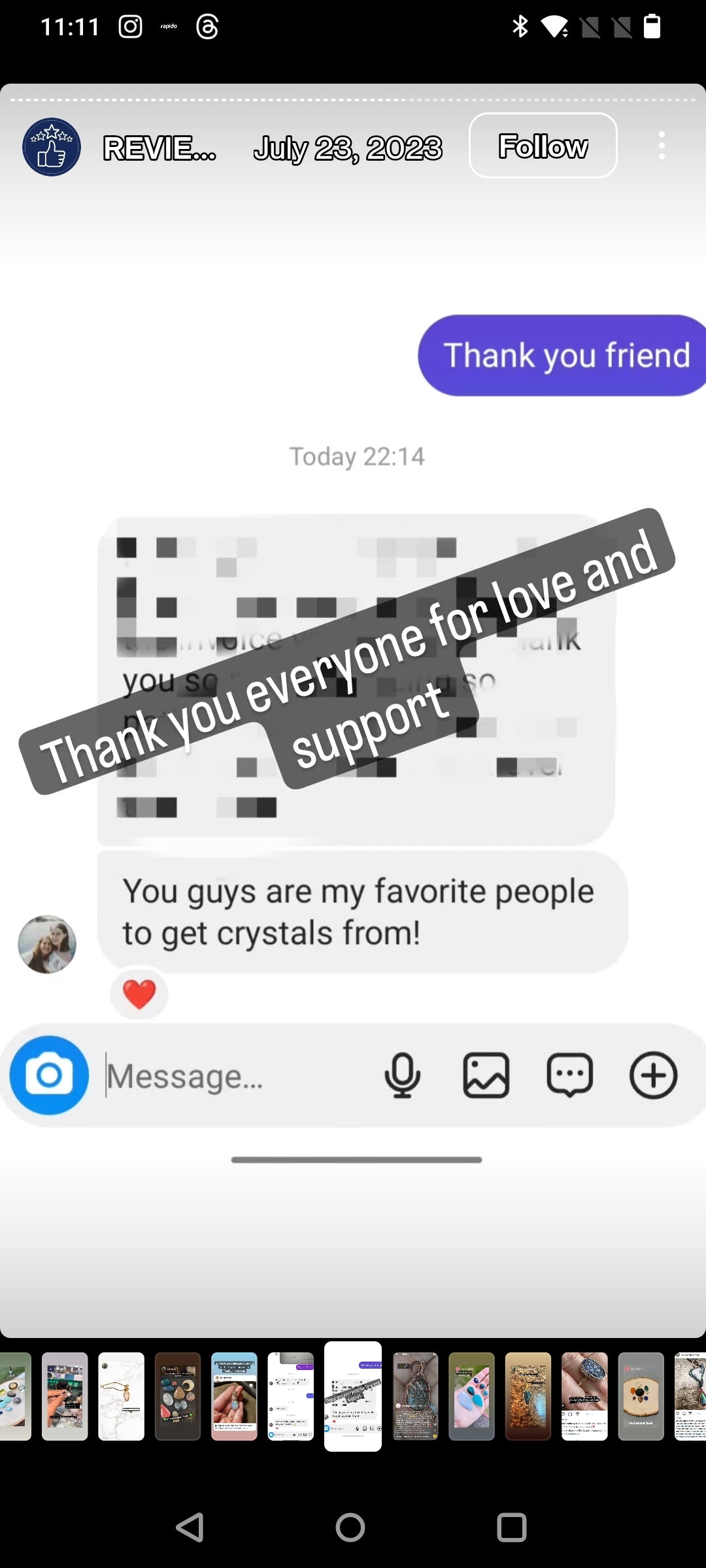706x1568 pixels.
Task: Open the dark tray of assorted stones thumbnail
Action: coord(178,1396)
